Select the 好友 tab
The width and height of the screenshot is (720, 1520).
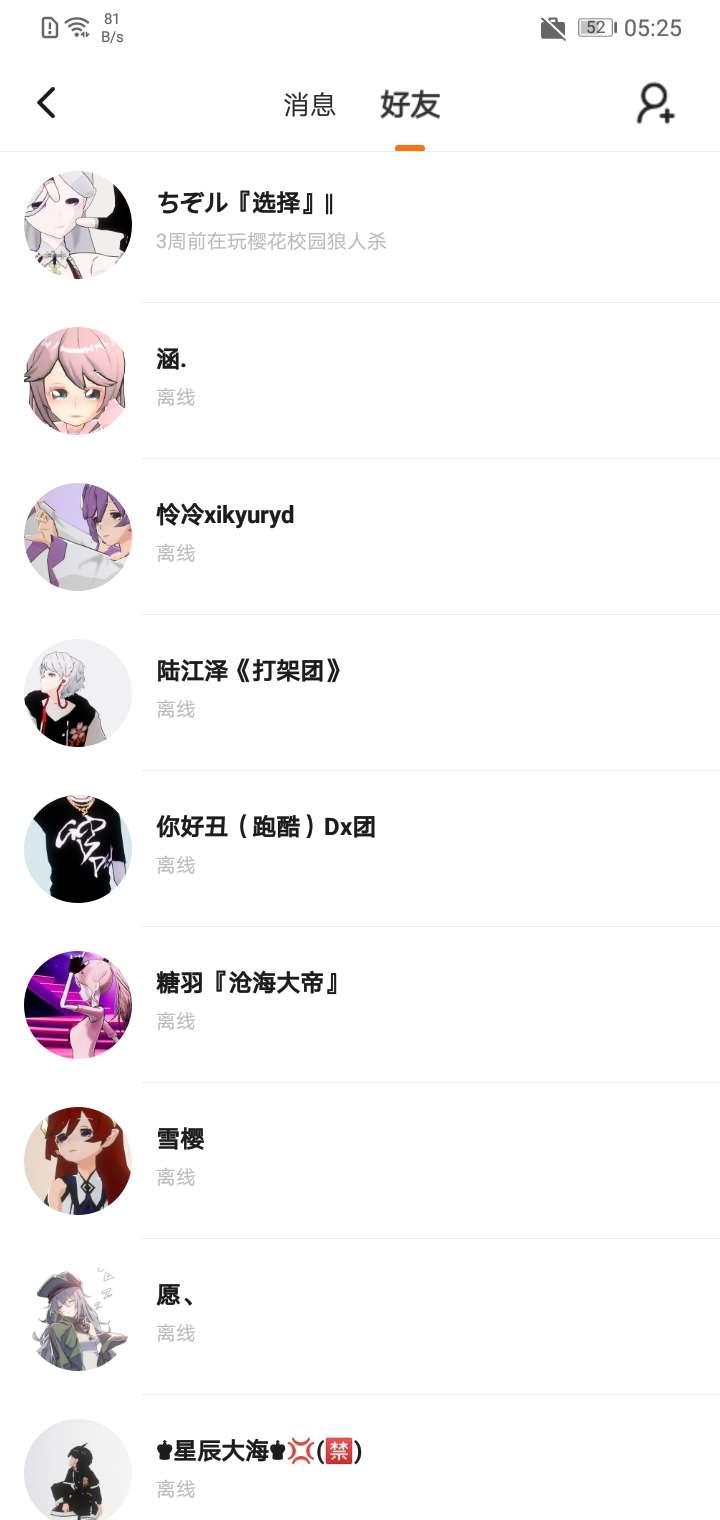click(410, 104)
